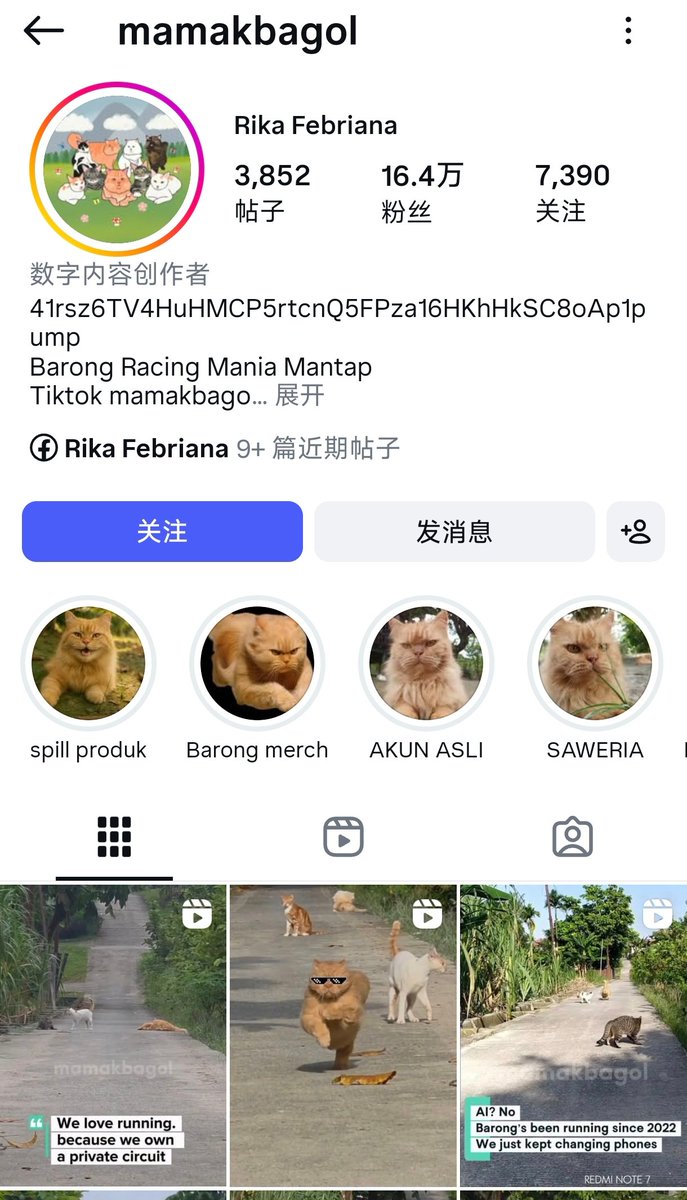Open the three-dot overflow menu

click(x=628, y=31)
